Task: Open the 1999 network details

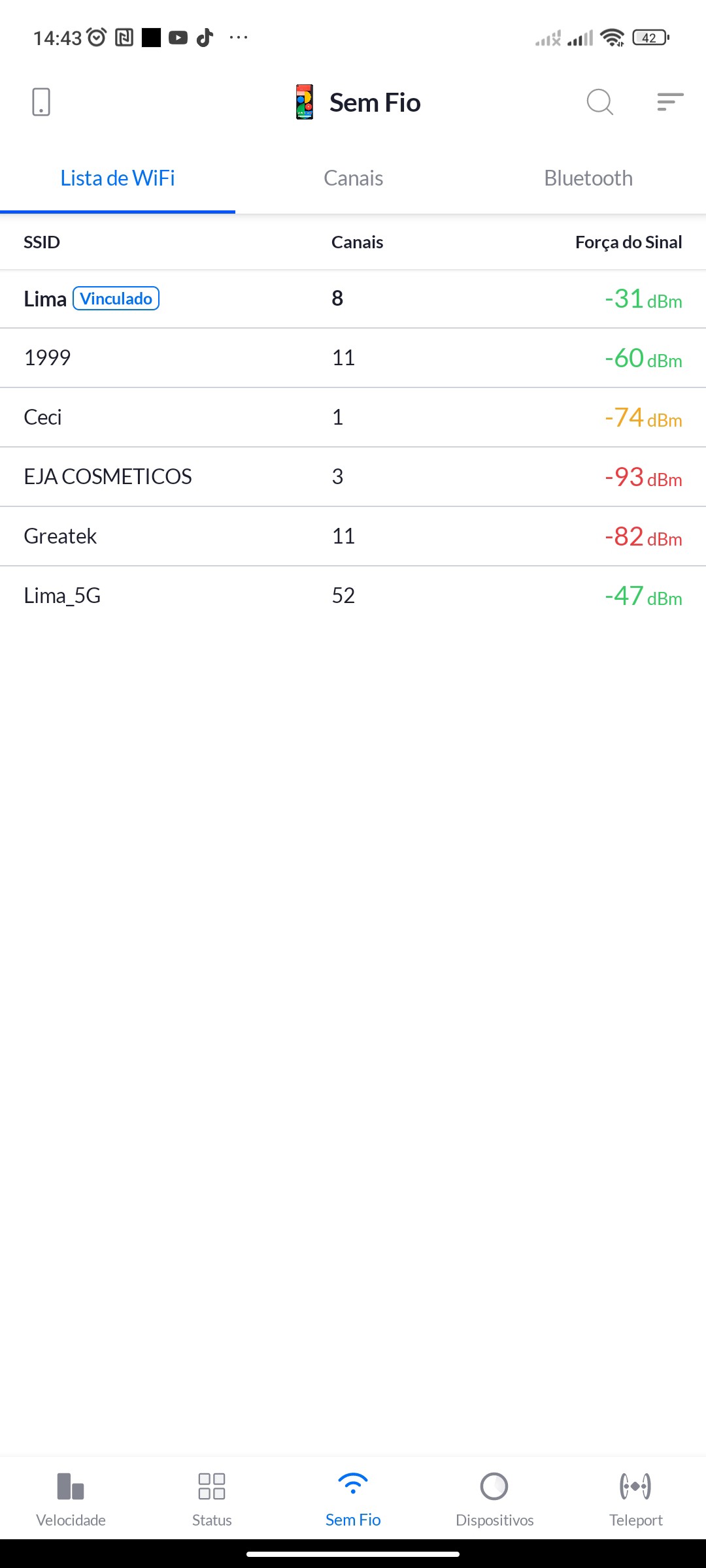Action: coord(353,358)
